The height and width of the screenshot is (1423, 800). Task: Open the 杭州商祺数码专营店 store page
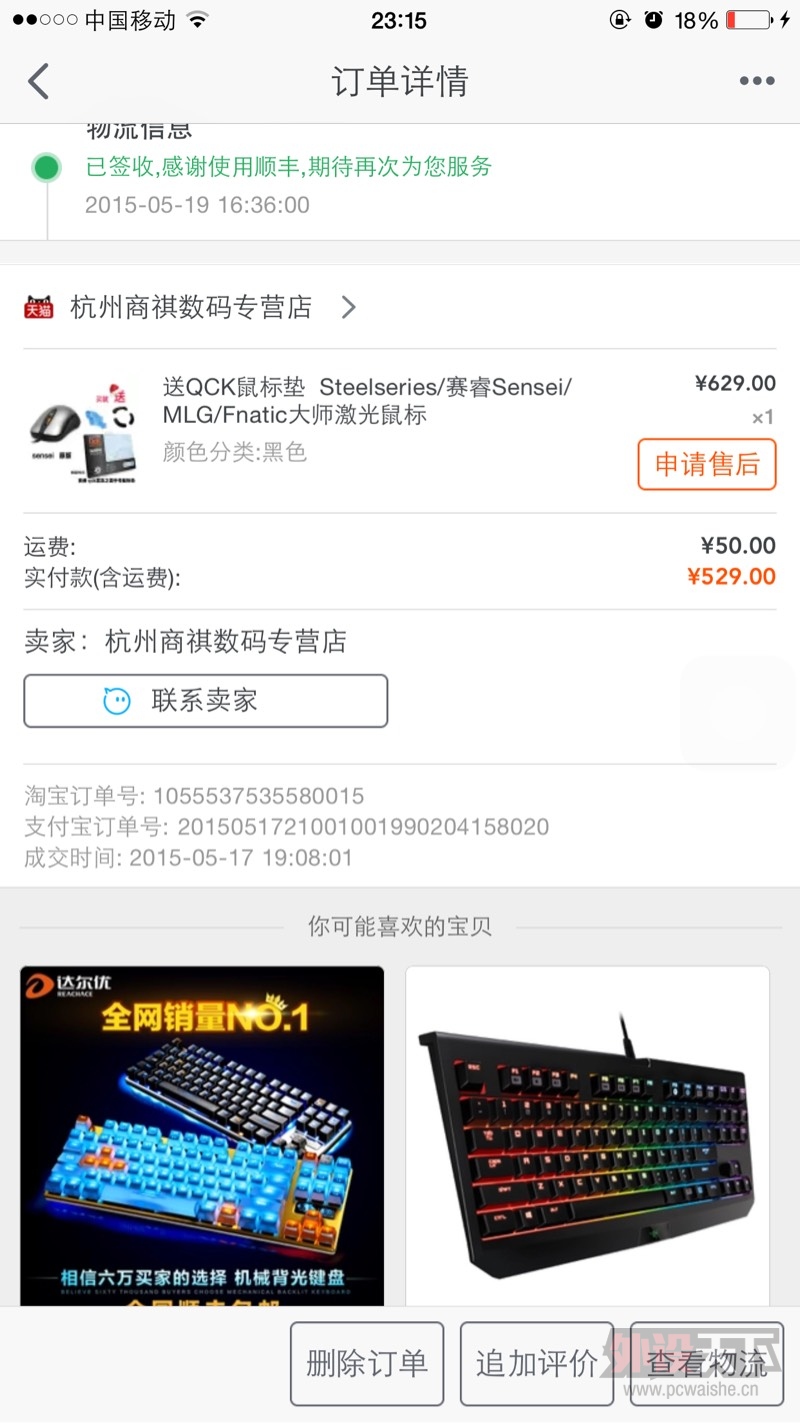pos(190,307)
